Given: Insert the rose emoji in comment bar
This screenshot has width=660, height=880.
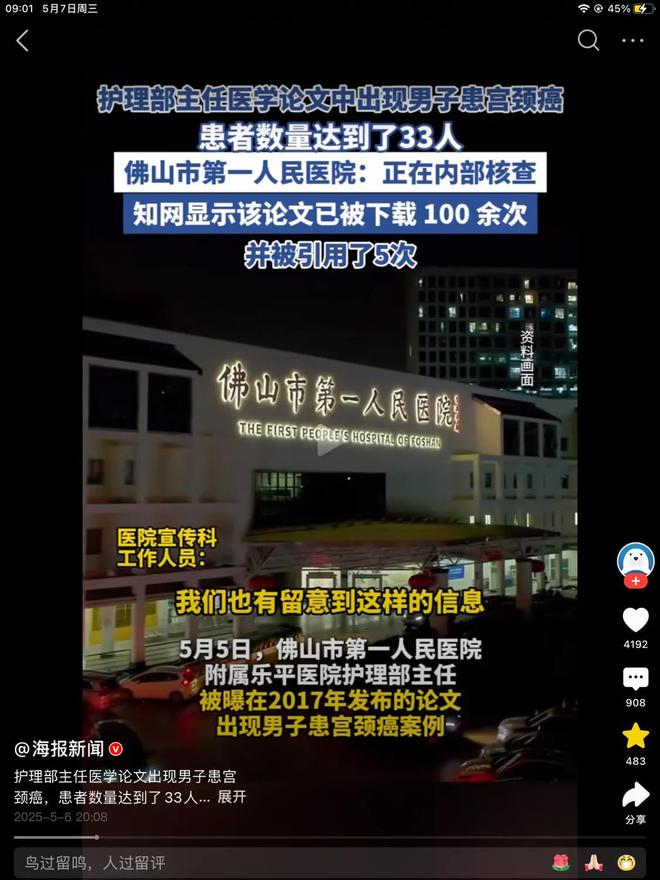Looking at the screenshot, I should click(x=560, y=862).
